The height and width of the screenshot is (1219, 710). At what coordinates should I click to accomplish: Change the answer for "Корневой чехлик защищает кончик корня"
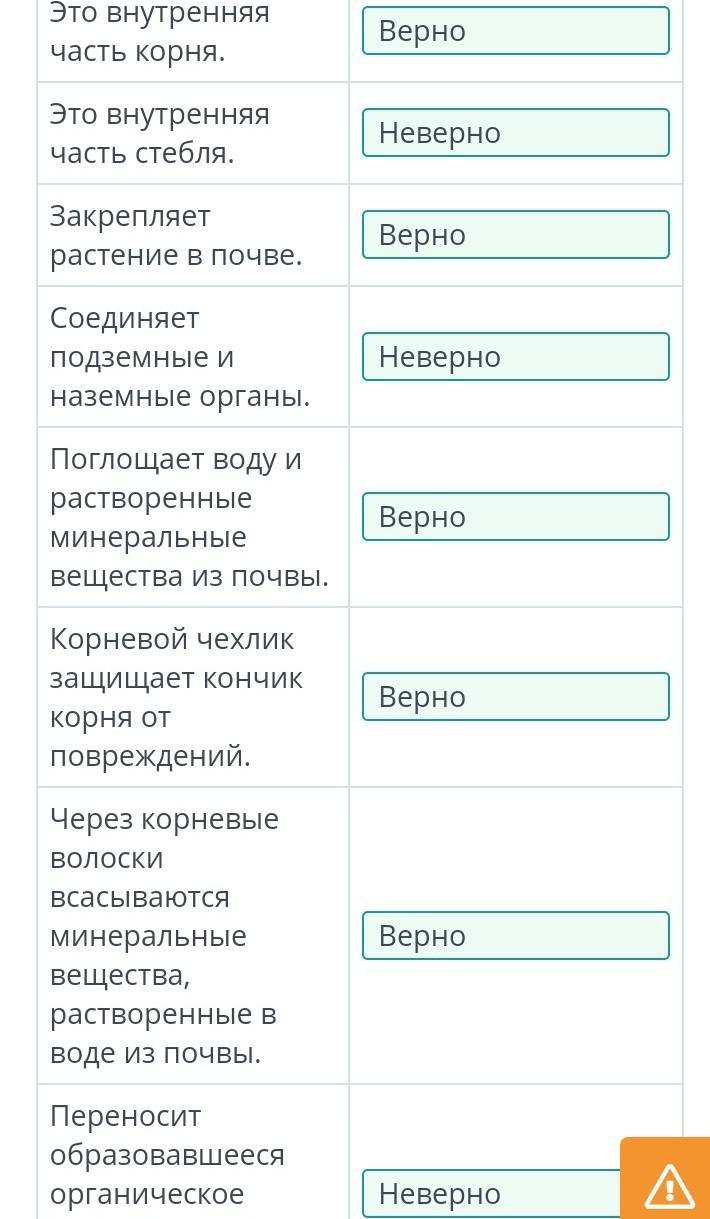tap(515, 697)
